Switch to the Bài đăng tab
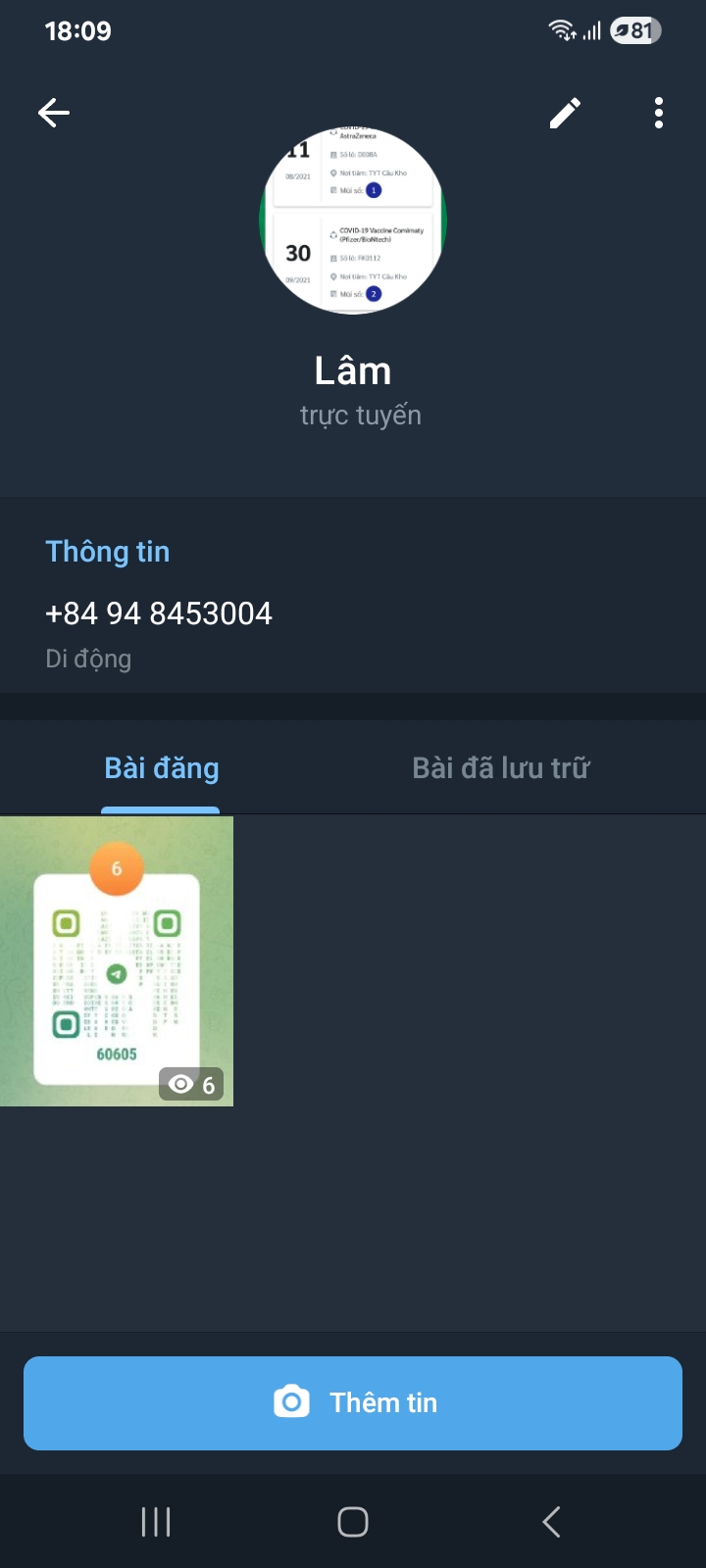The width and height of the screenshot is (706, 1568). pyautogui.click(x=162, y=768)
